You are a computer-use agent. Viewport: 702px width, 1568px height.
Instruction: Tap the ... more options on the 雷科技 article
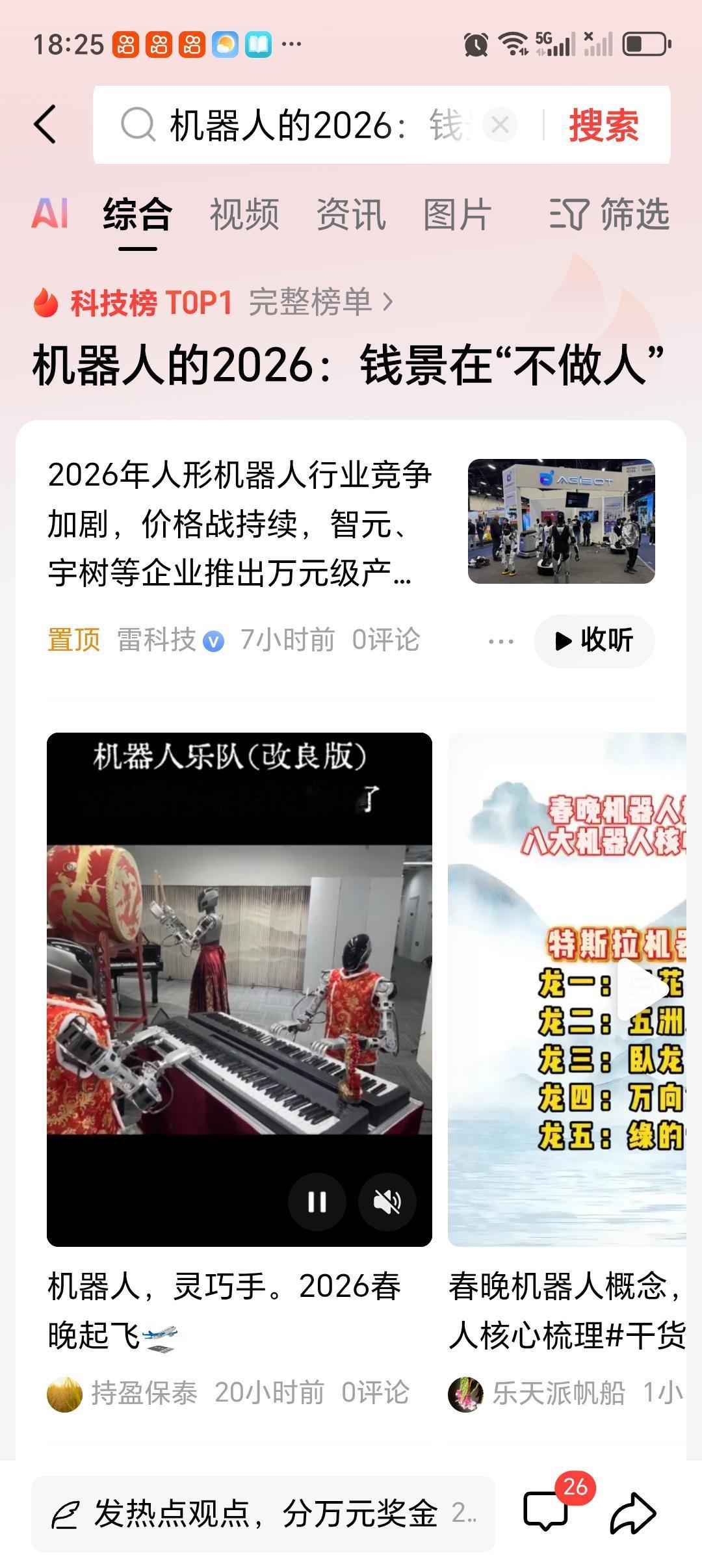[x=498, y=641]
